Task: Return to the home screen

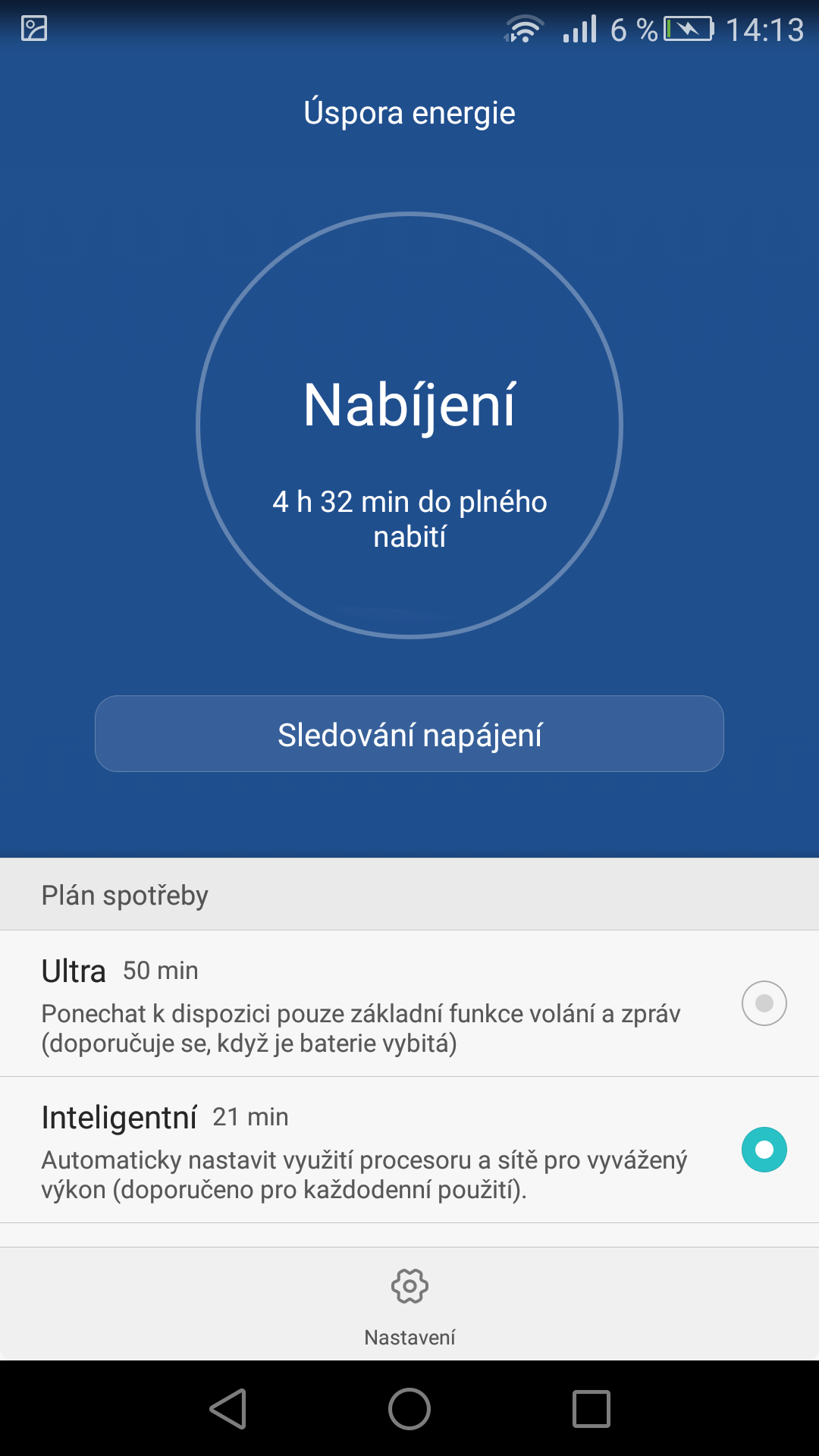Action: (x=409, y=1409)
